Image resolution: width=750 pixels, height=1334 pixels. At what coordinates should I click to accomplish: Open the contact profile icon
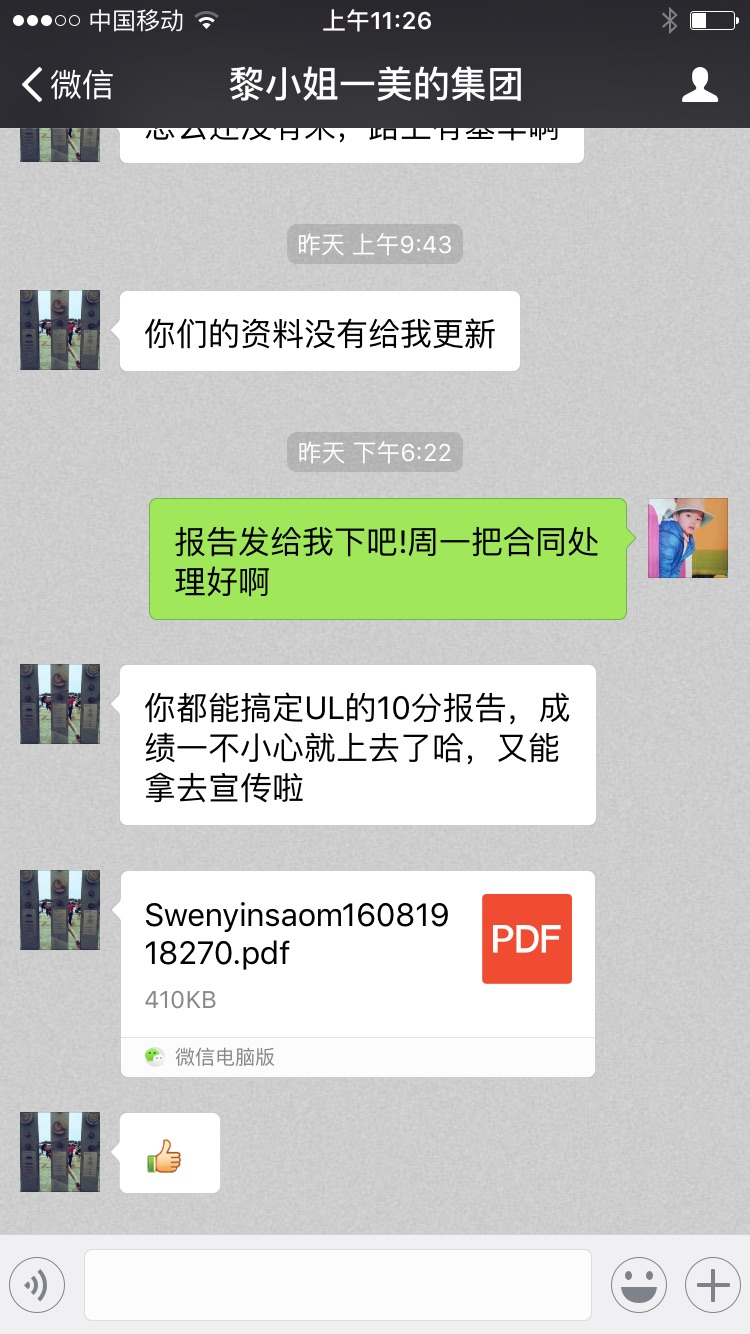coord(699,85)
